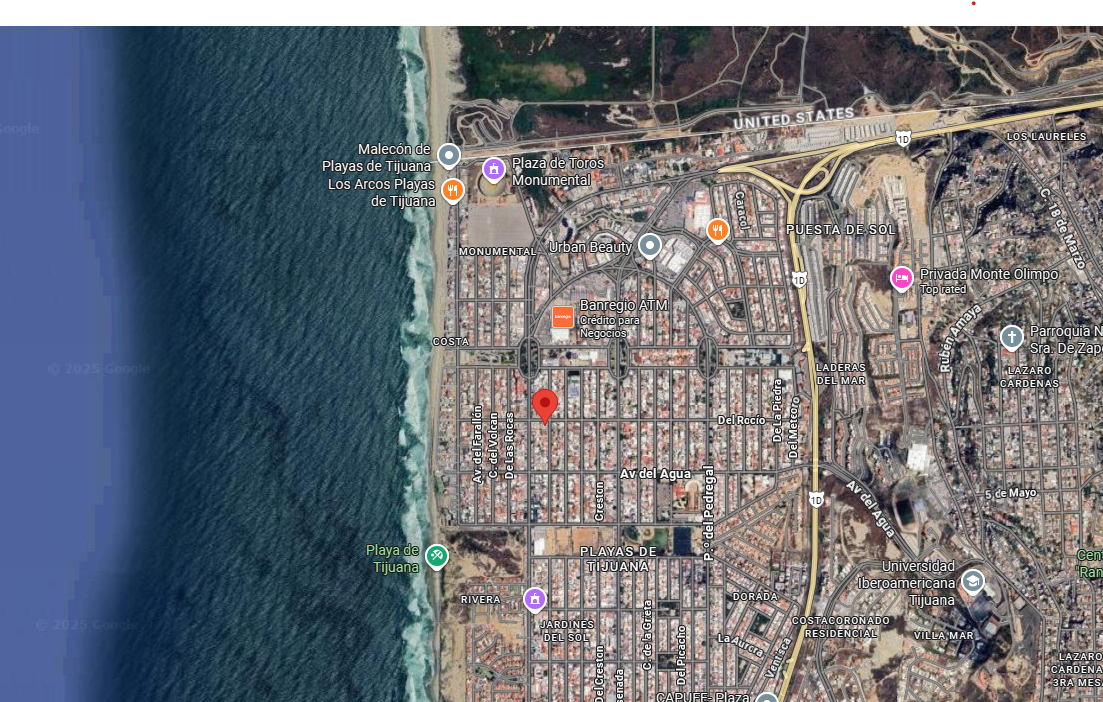
Task: Open the CAPUFE Plaza marker
Action: click(x=766, y=698)
